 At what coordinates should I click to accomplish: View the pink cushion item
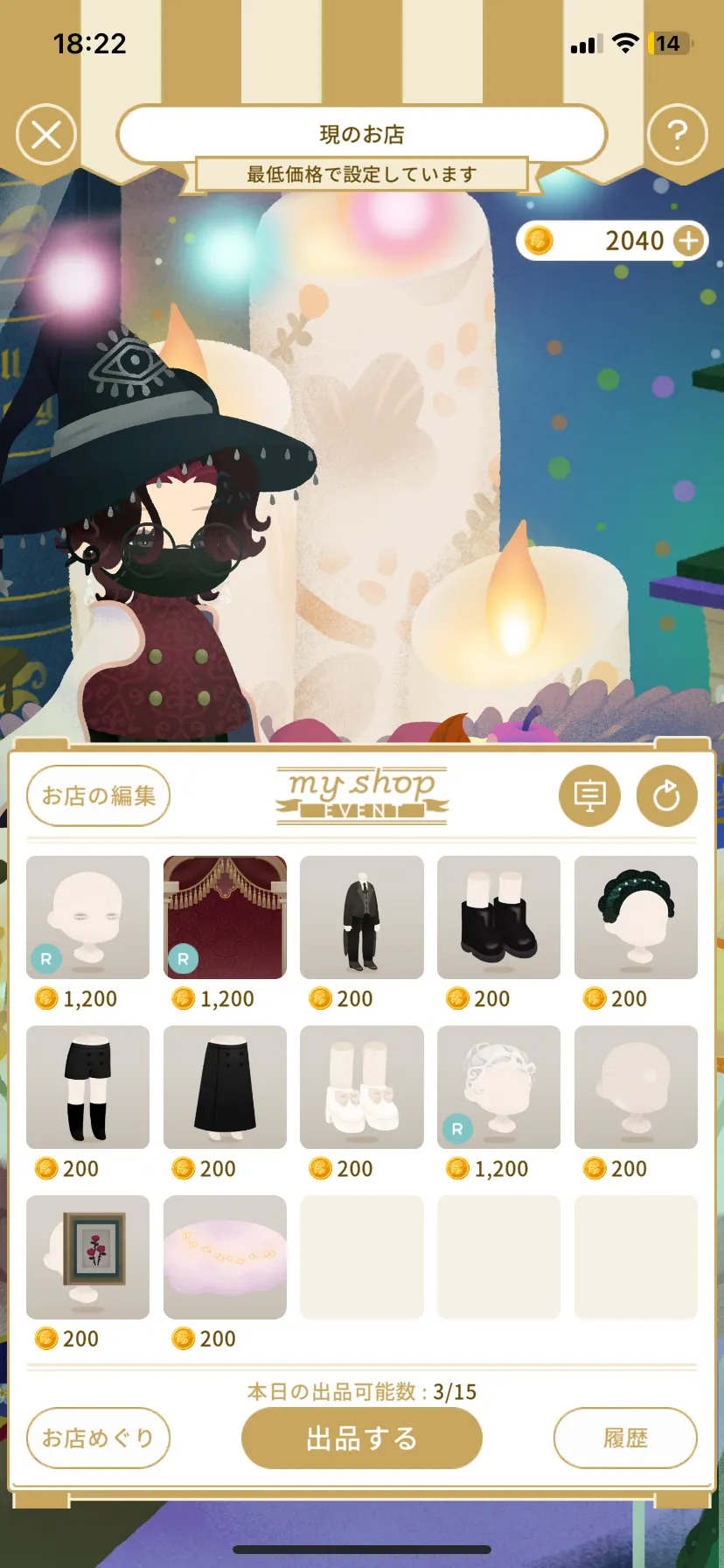pos(225,1256)
